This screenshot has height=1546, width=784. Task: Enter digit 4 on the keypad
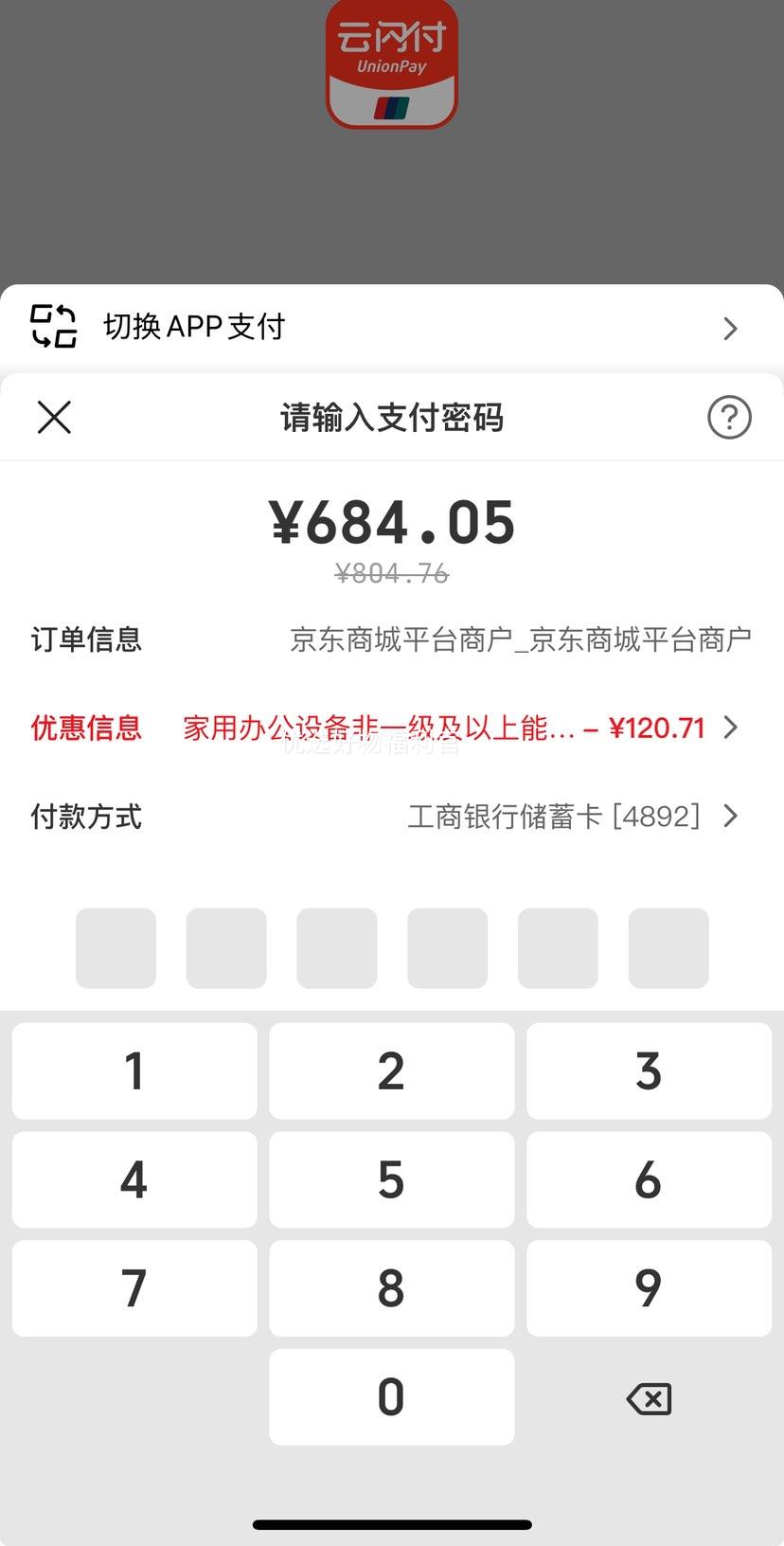pyautogui.click(x=134, y=1179)
